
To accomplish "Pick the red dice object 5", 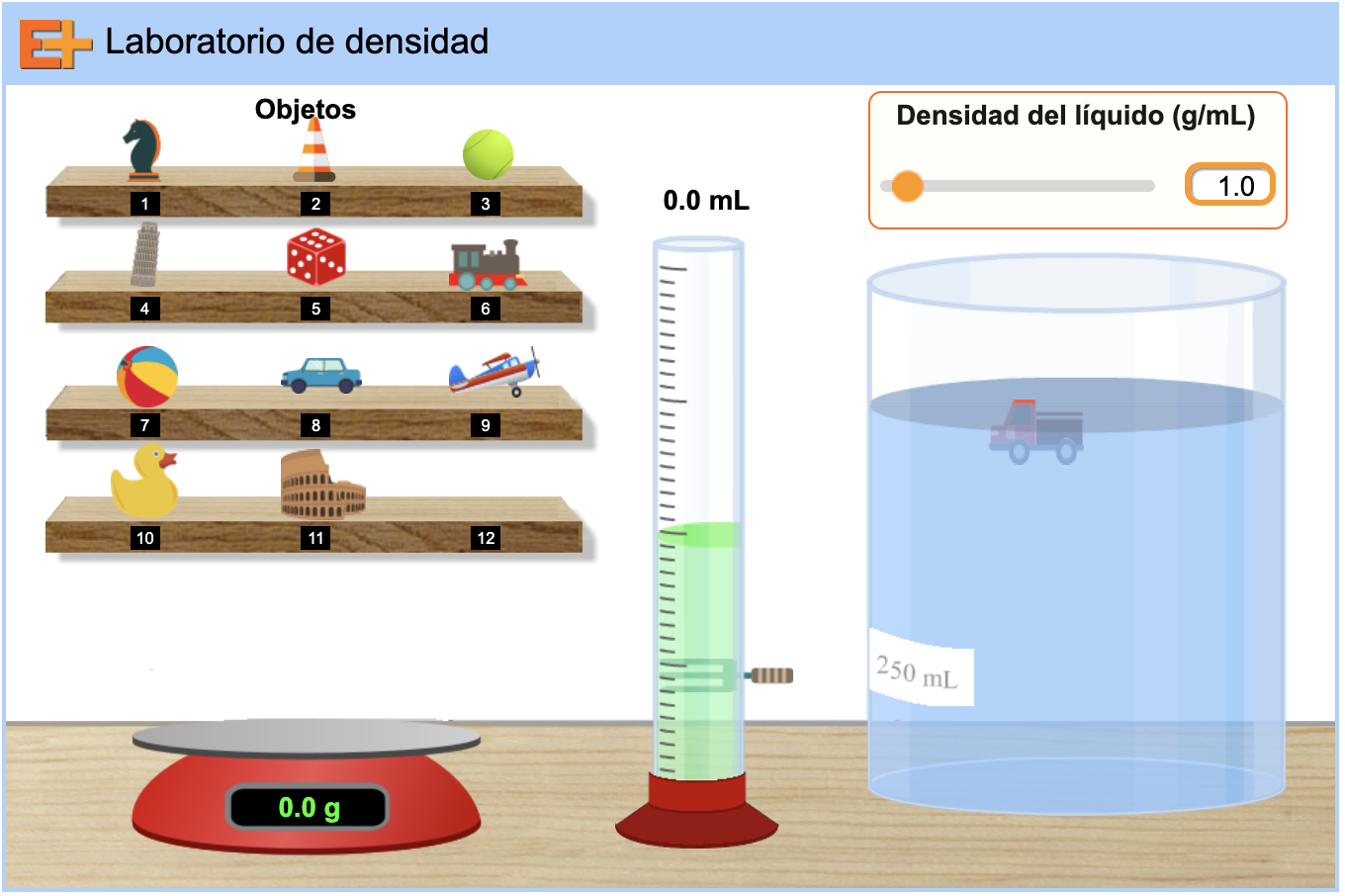I will pyautogui.click(x=315, y=257).
